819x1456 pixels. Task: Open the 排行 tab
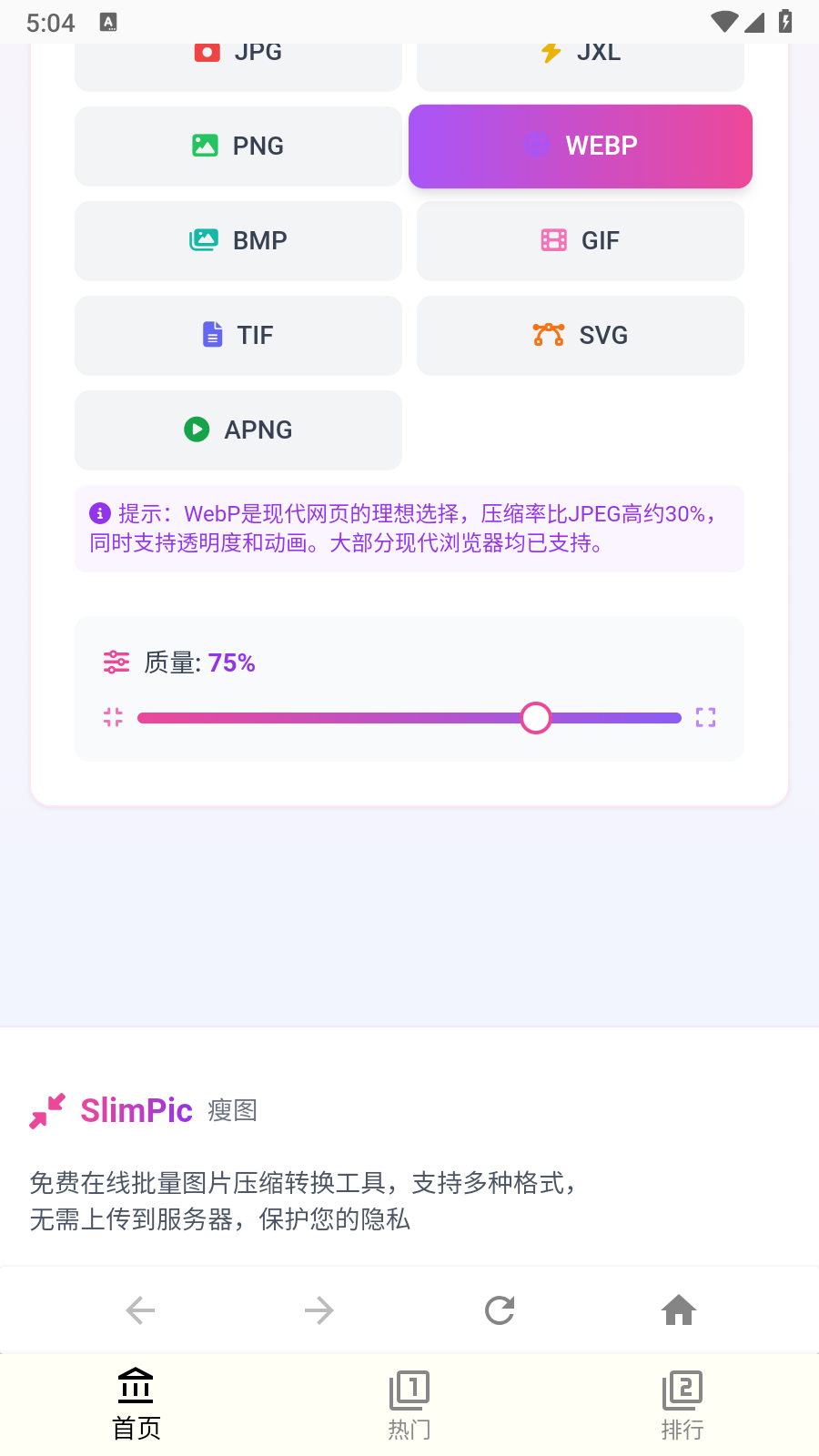coord(682,1405)
